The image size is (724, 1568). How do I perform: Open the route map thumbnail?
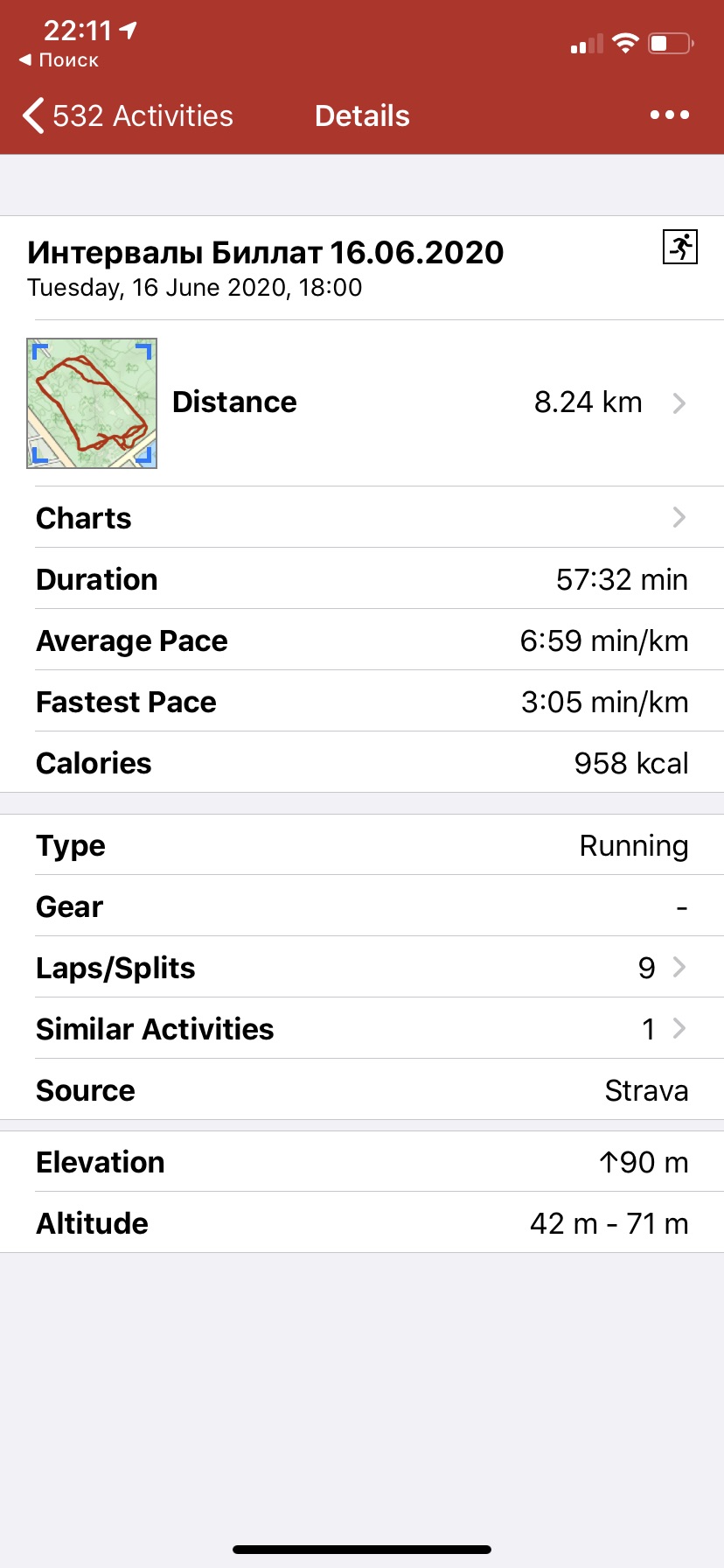[x=92, y=403]
